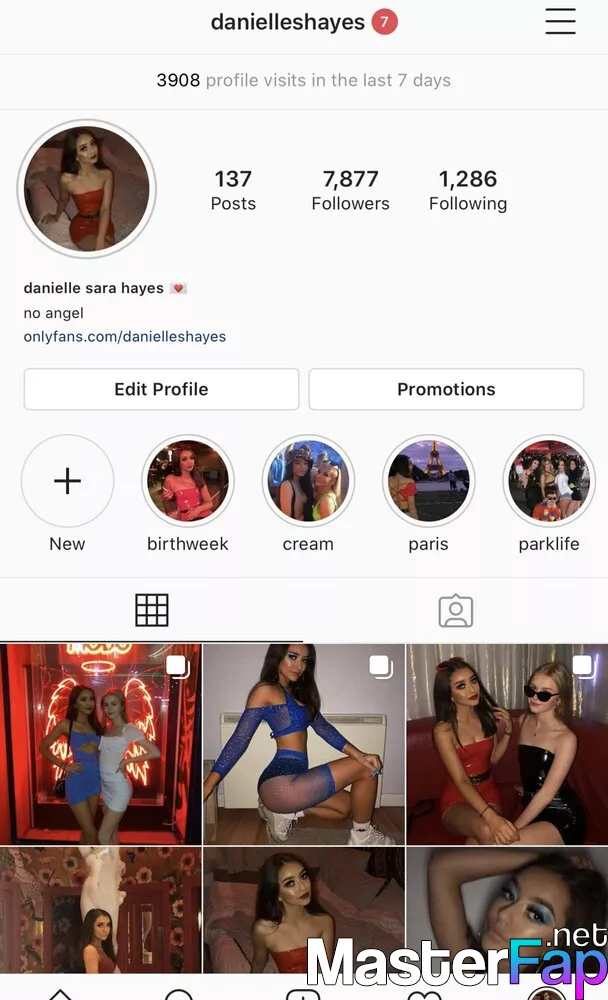Open the 7,877 Followers list
608x1000 pixels.
click(x=350, y=189)
